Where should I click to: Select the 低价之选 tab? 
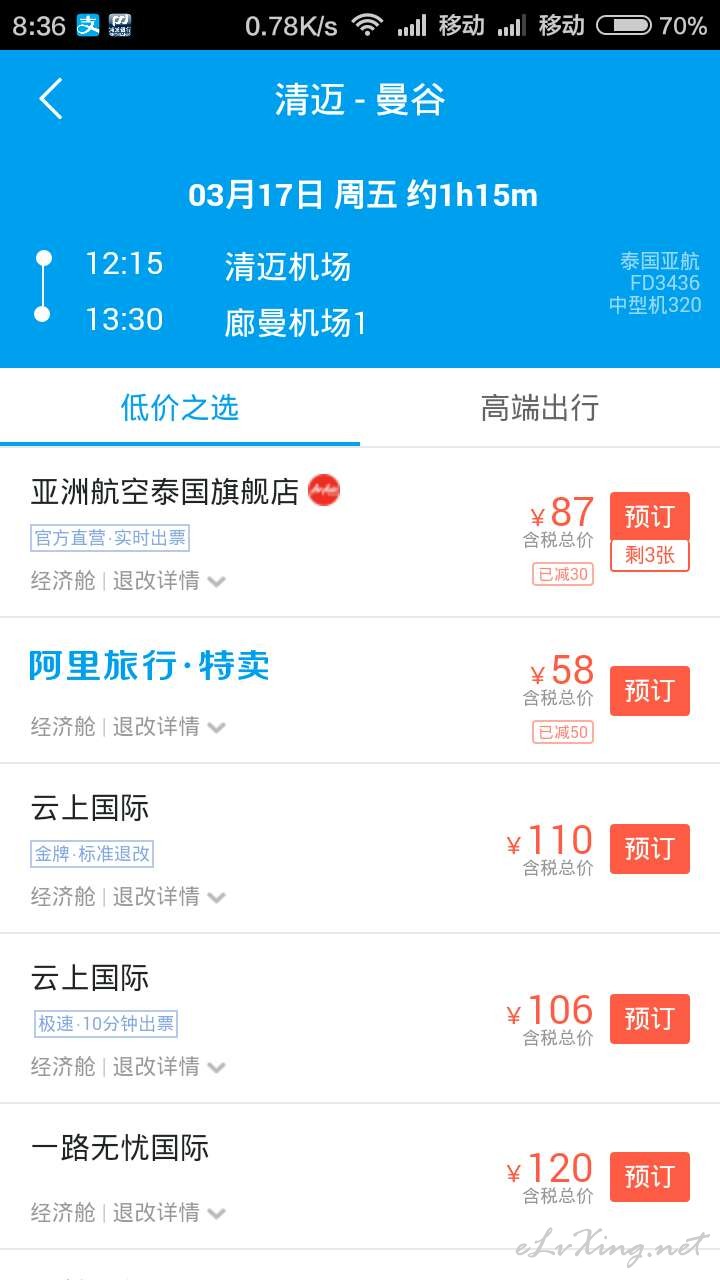(x=180, y=408)
